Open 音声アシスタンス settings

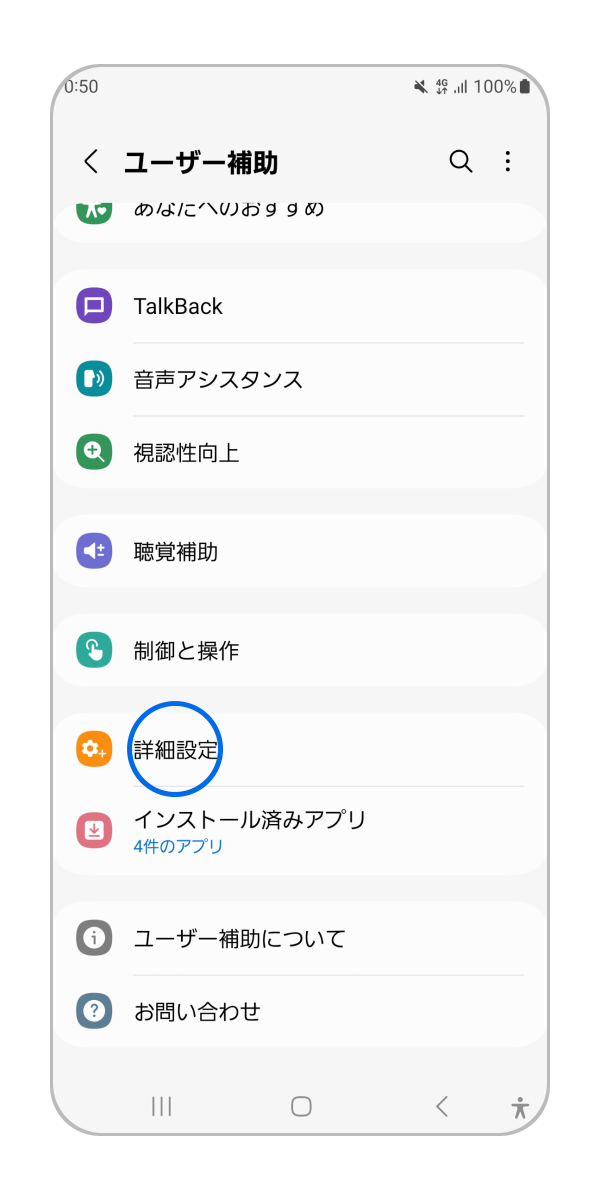tap(300, 379)
